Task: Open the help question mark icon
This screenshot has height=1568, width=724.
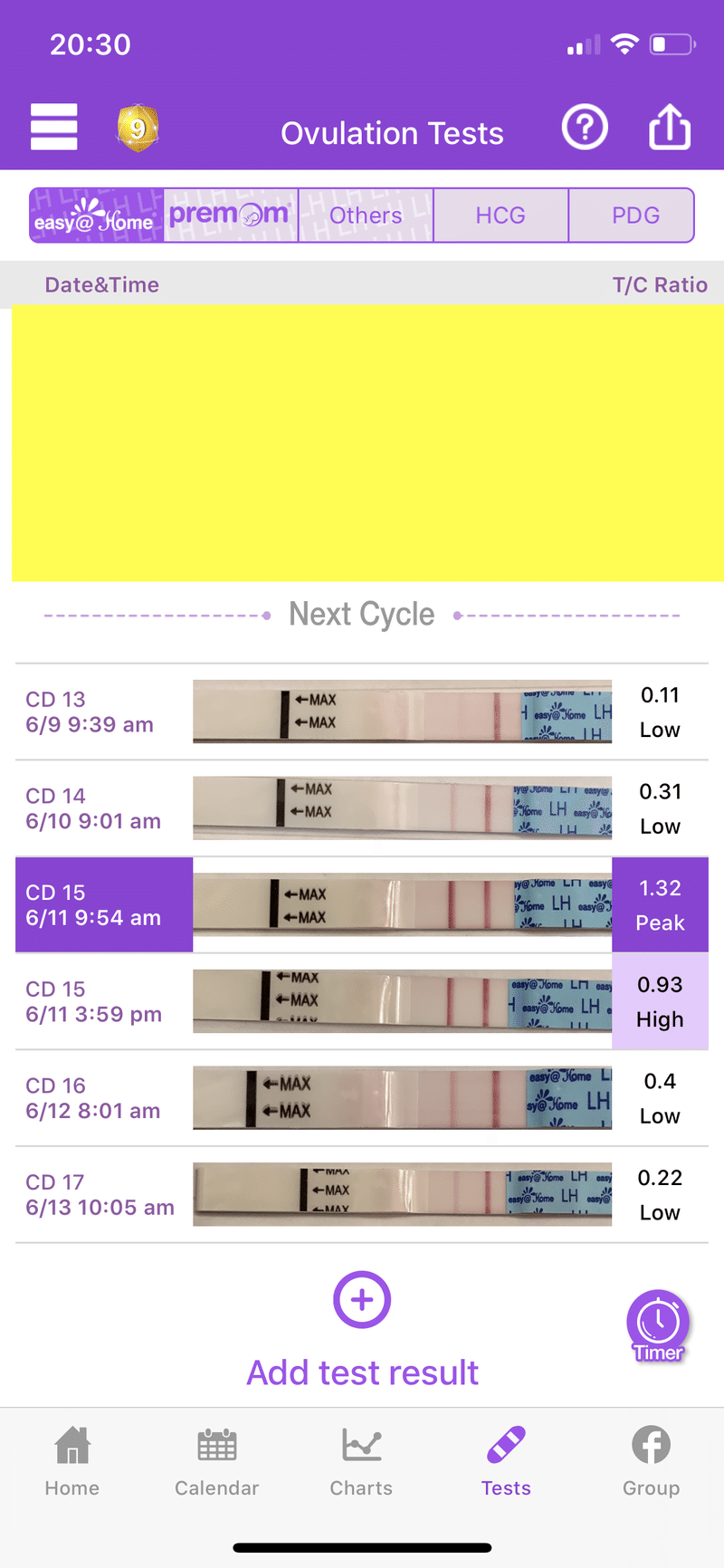Action: click(x=585, y=128)
